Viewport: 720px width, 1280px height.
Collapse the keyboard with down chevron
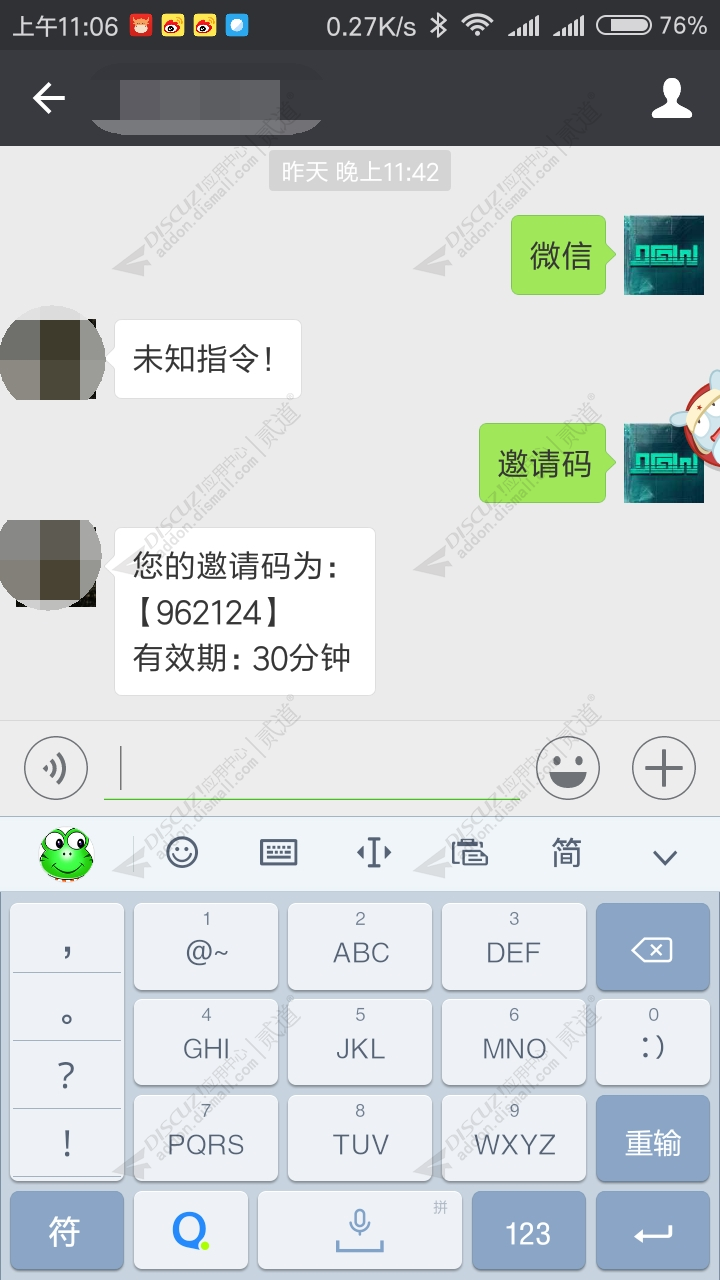[x=664, y=856]
